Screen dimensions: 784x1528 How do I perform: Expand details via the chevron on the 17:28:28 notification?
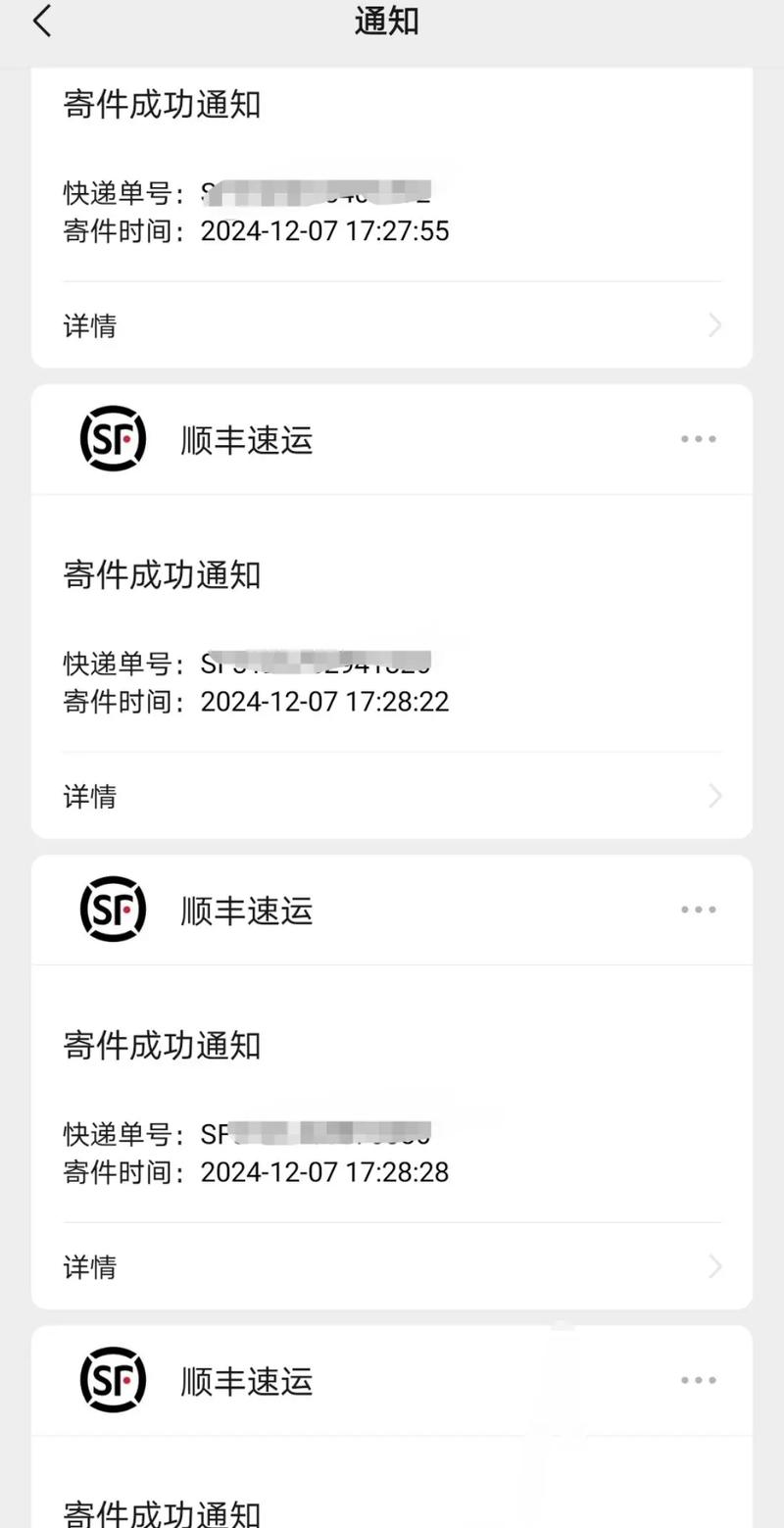coord(714,1266)
